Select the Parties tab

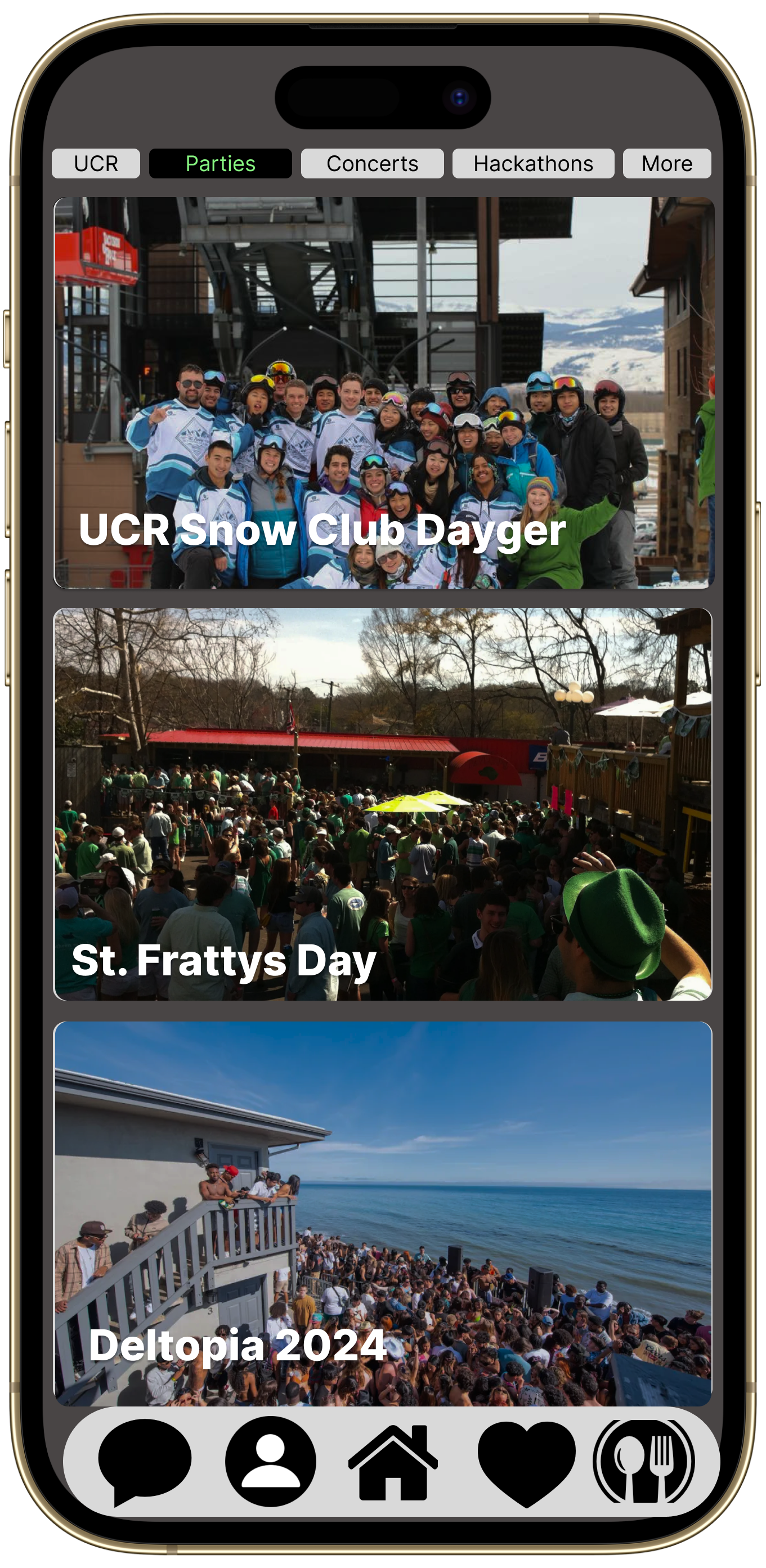(x=221, y=163)
